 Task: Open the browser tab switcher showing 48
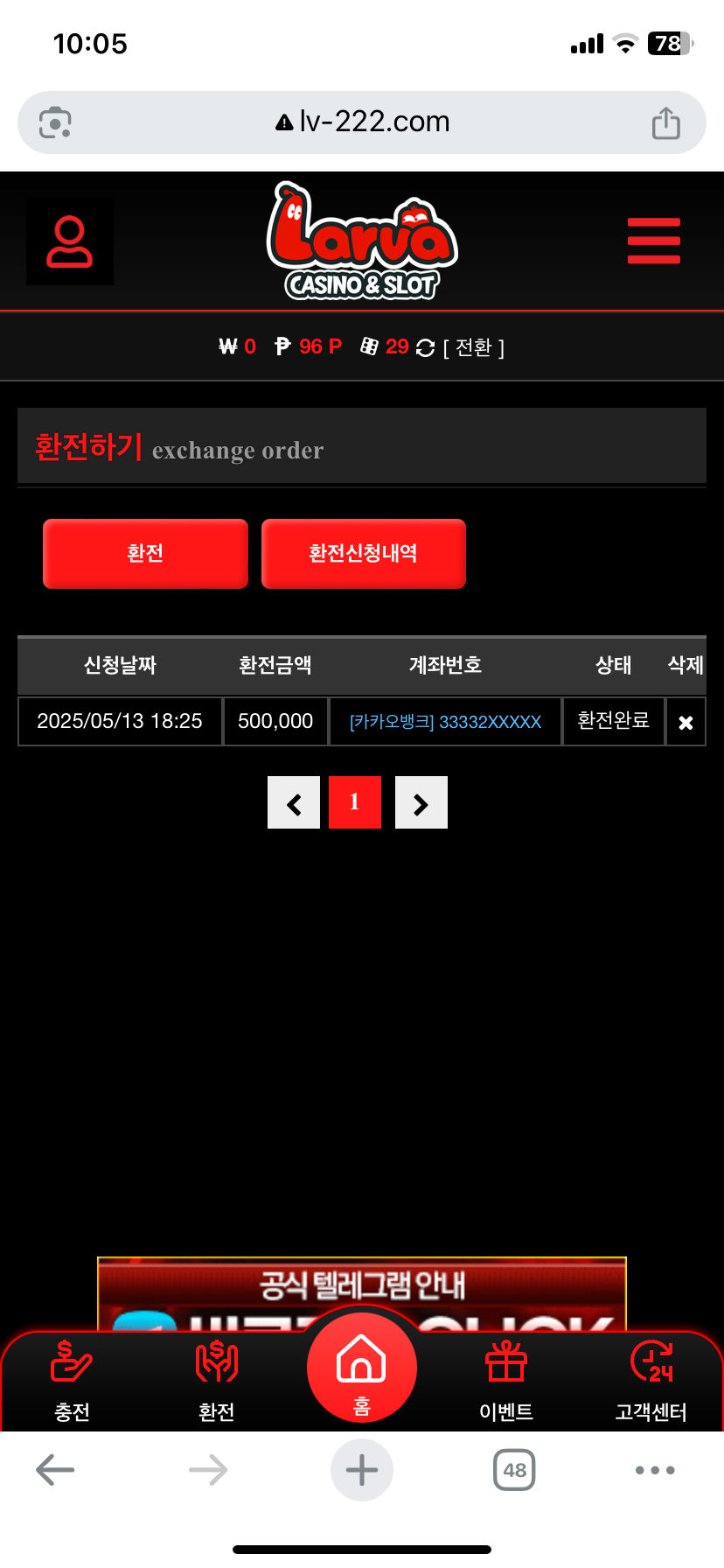pos(514,1470)
